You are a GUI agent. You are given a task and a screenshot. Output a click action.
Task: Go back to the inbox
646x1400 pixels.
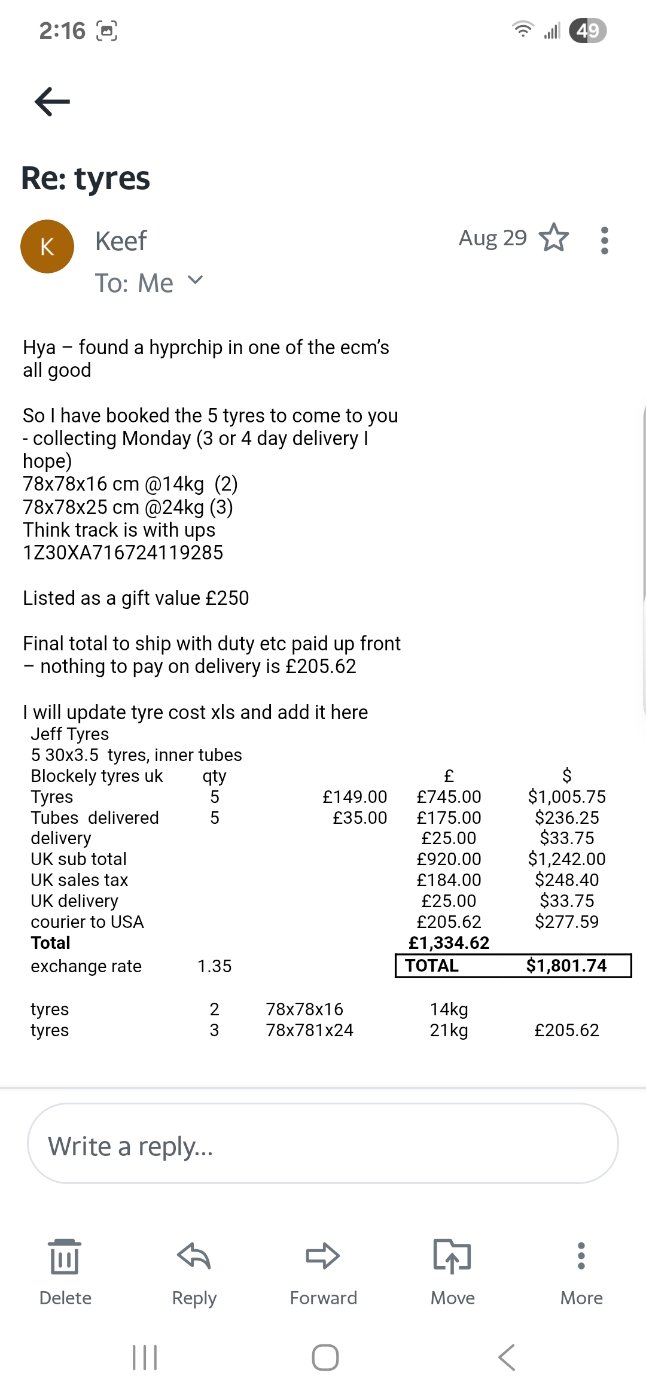(x=52, y=101)
